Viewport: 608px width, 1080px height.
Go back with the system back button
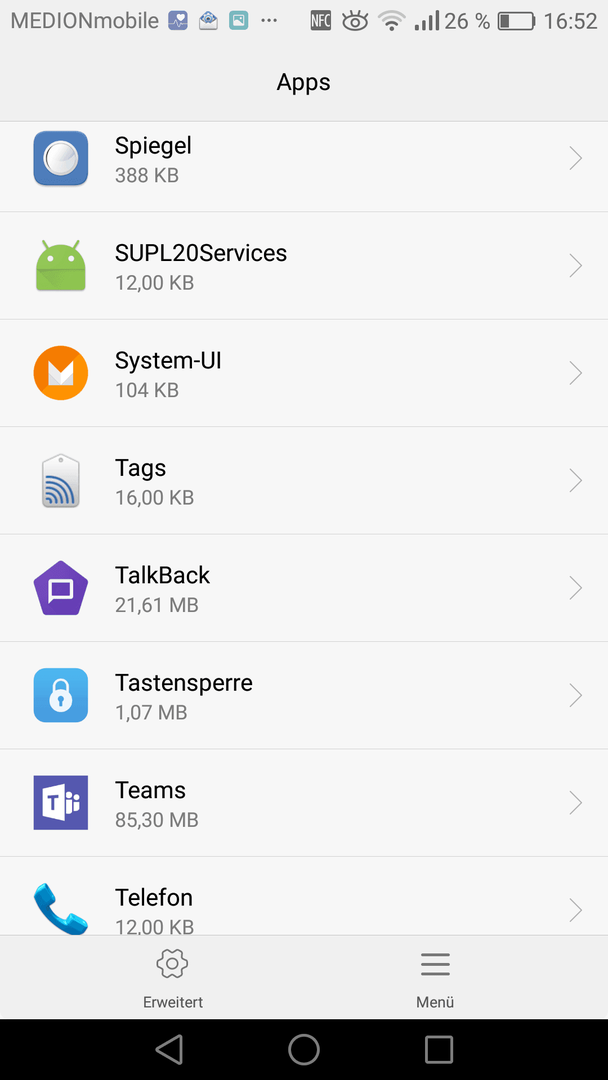click(169, 1050)
